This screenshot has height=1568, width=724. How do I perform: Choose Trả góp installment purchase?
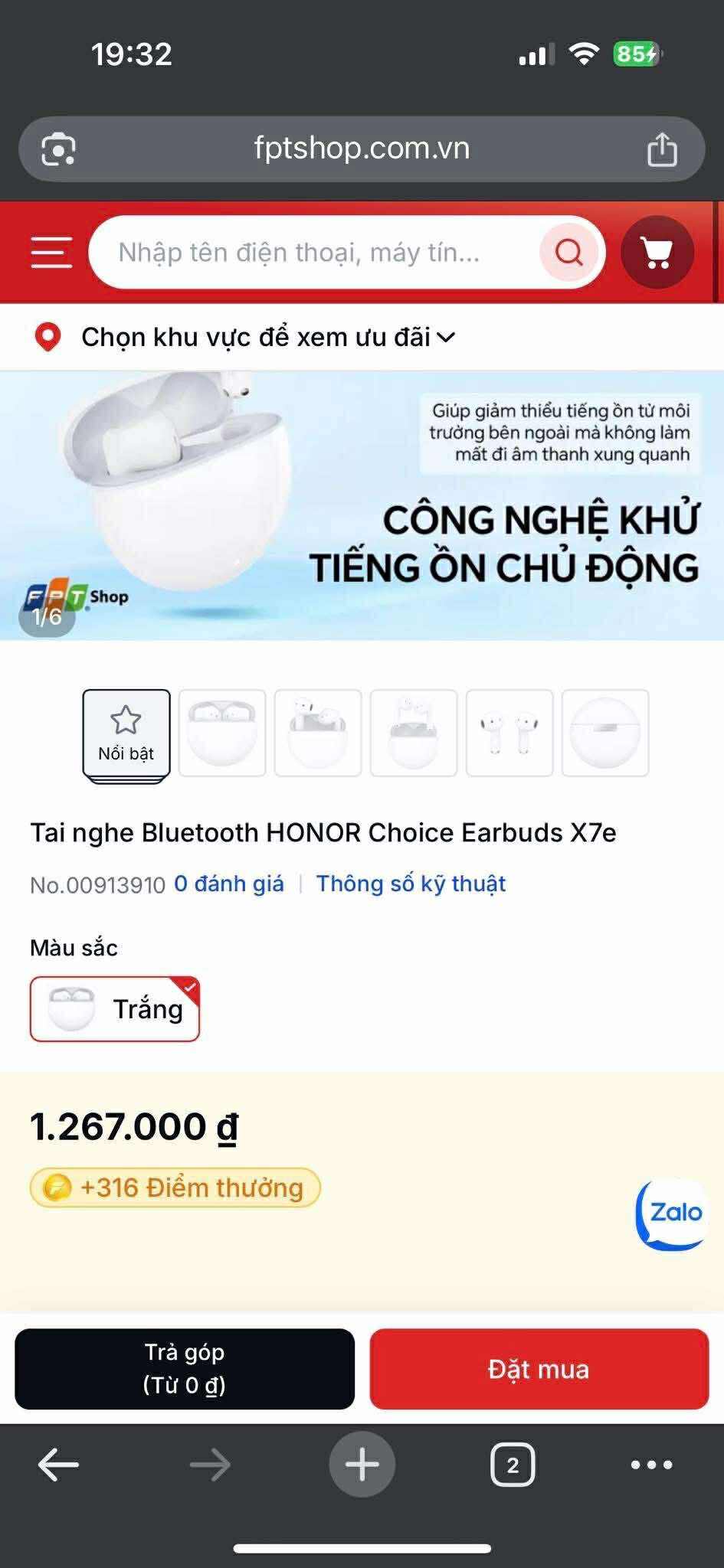pyautogui.click(x=185, y=1368)
